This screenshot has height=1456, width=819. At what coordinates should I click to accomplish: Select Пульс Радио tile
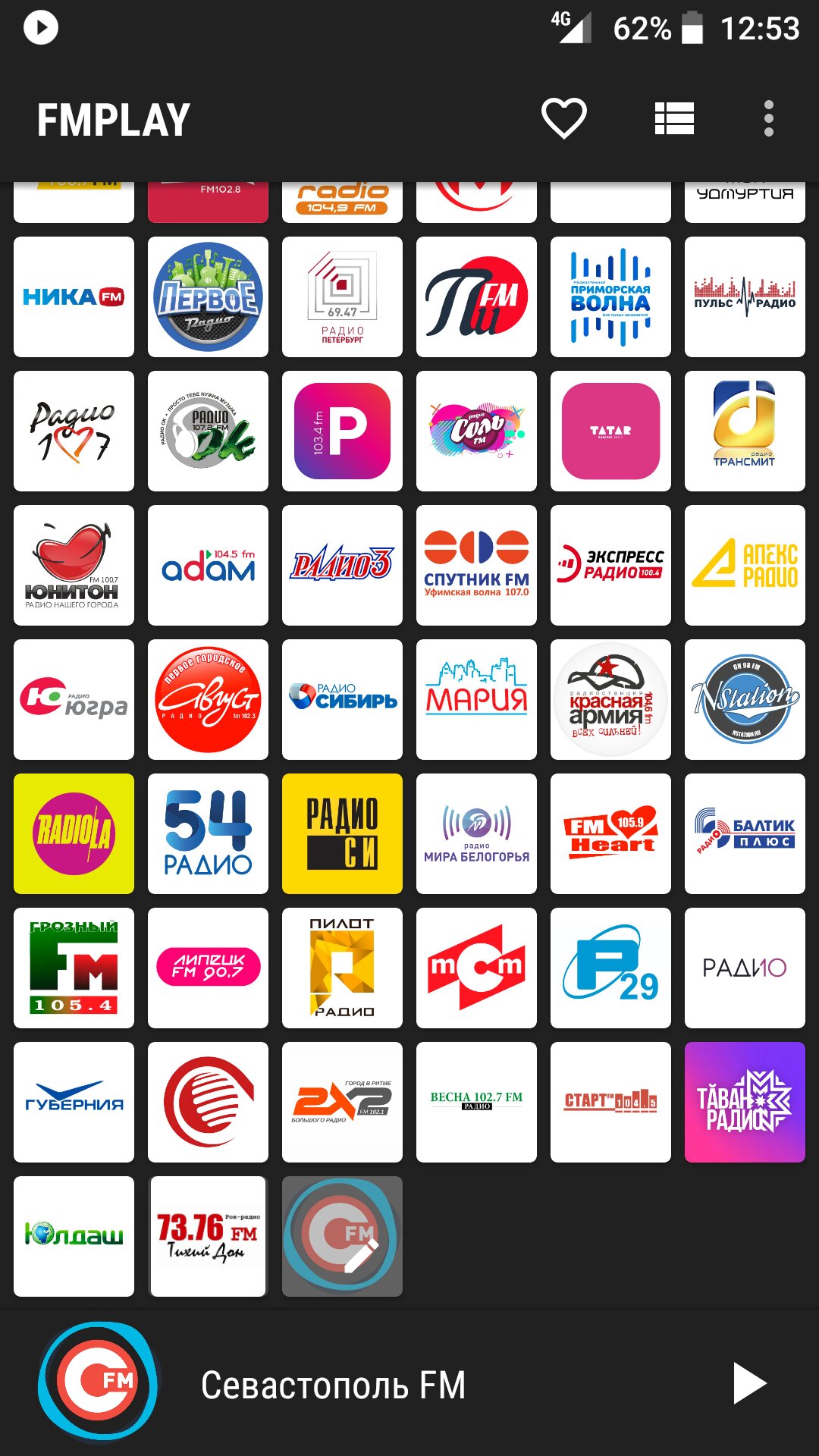point(745,297)
